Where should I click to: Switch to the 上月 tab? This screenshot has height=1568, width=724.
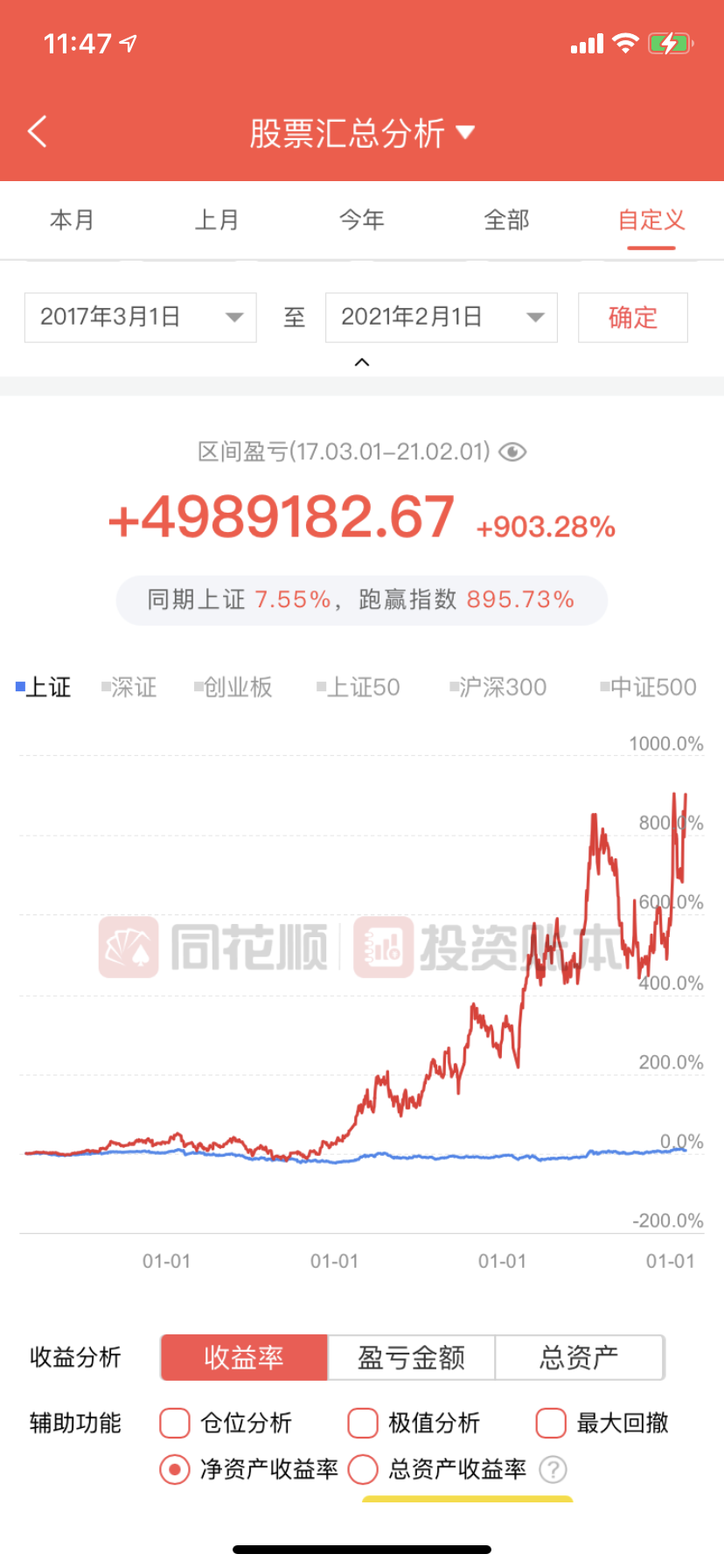(217, 220)
